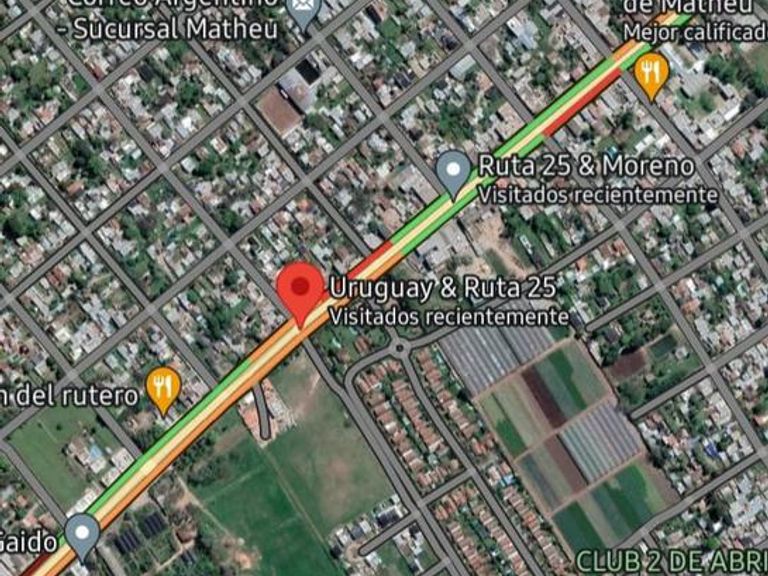Select the grey location pin beside Gaido
Image resolution: width=768 pixels, height=576 pixels.
pyautogui.click(x=82, y=533)
